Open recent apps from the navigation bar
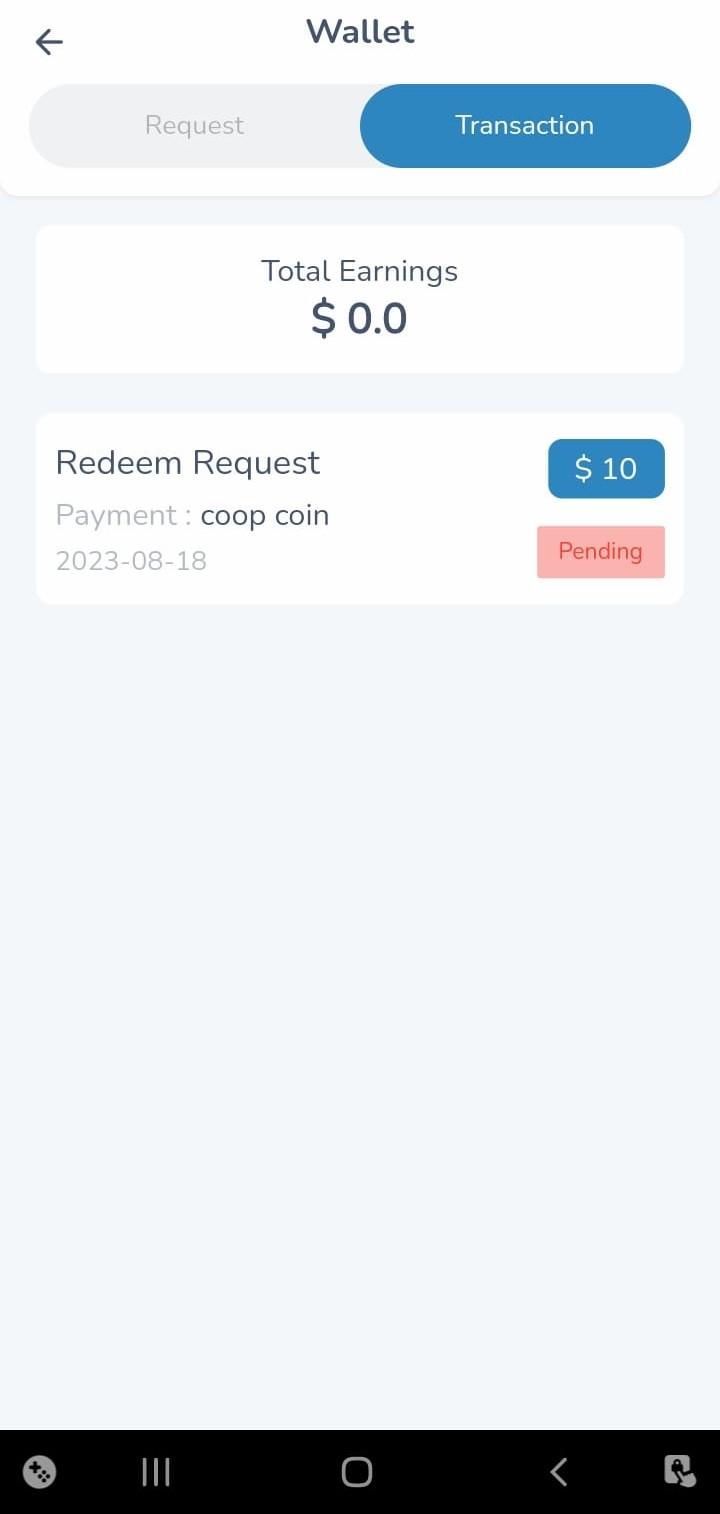 (x=156, y=1472)
